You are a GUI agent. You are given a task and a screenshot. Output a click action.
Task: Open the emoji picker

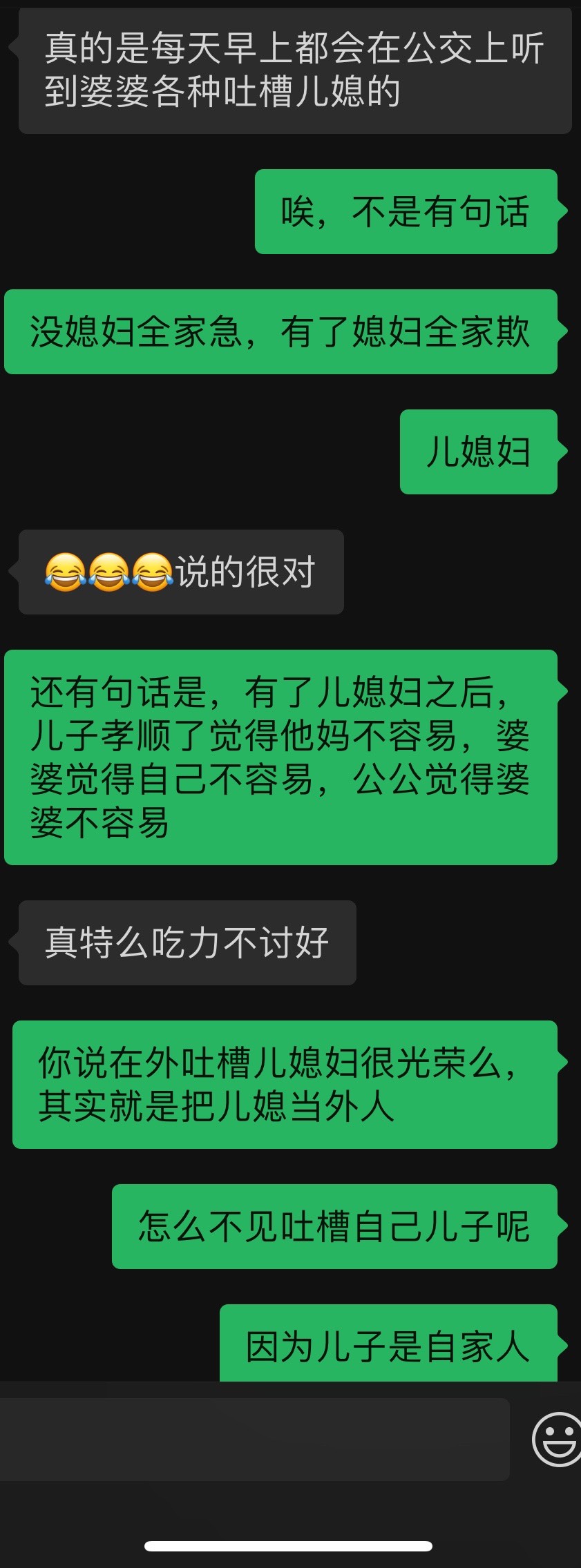coord(557,1440)
